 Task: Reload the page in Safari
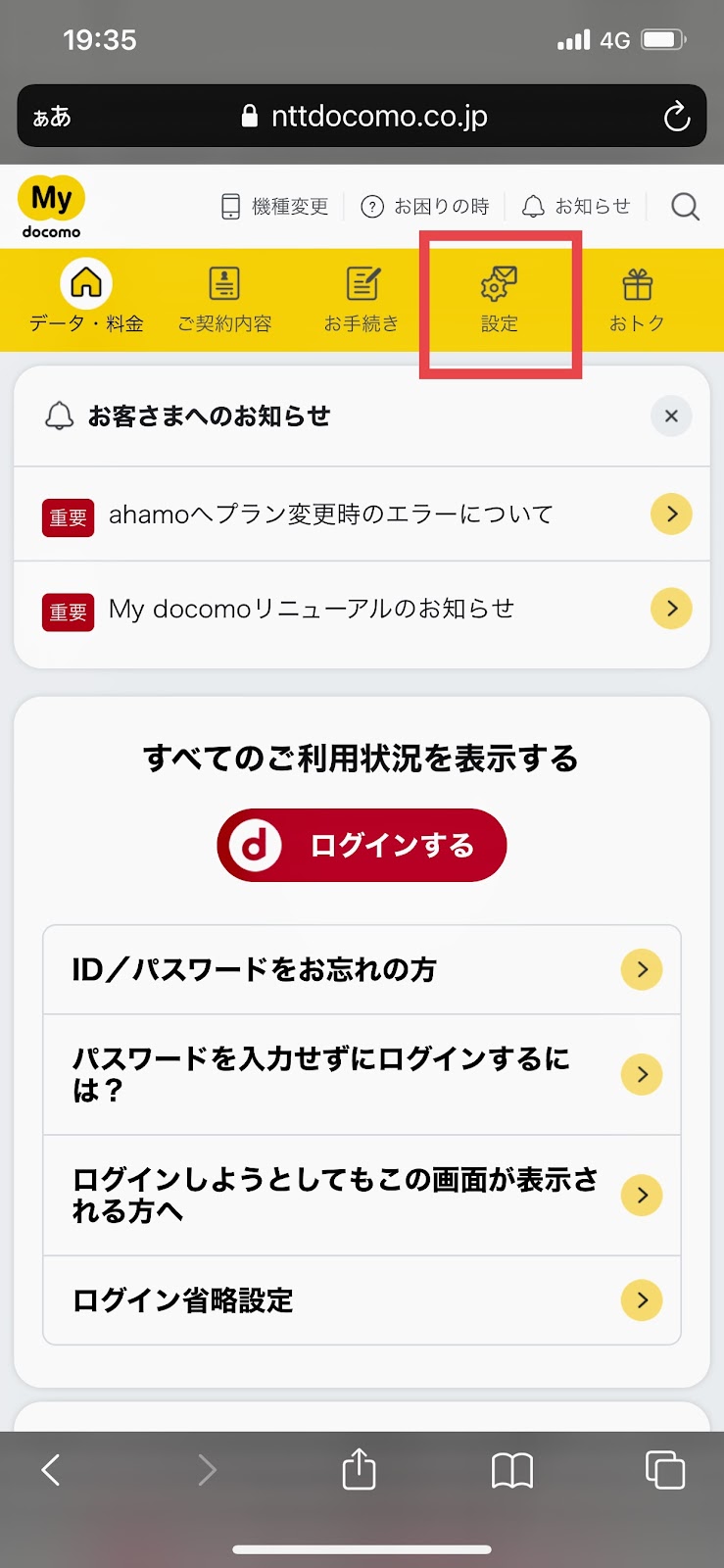pyautogui.click(x=677, y=117)
